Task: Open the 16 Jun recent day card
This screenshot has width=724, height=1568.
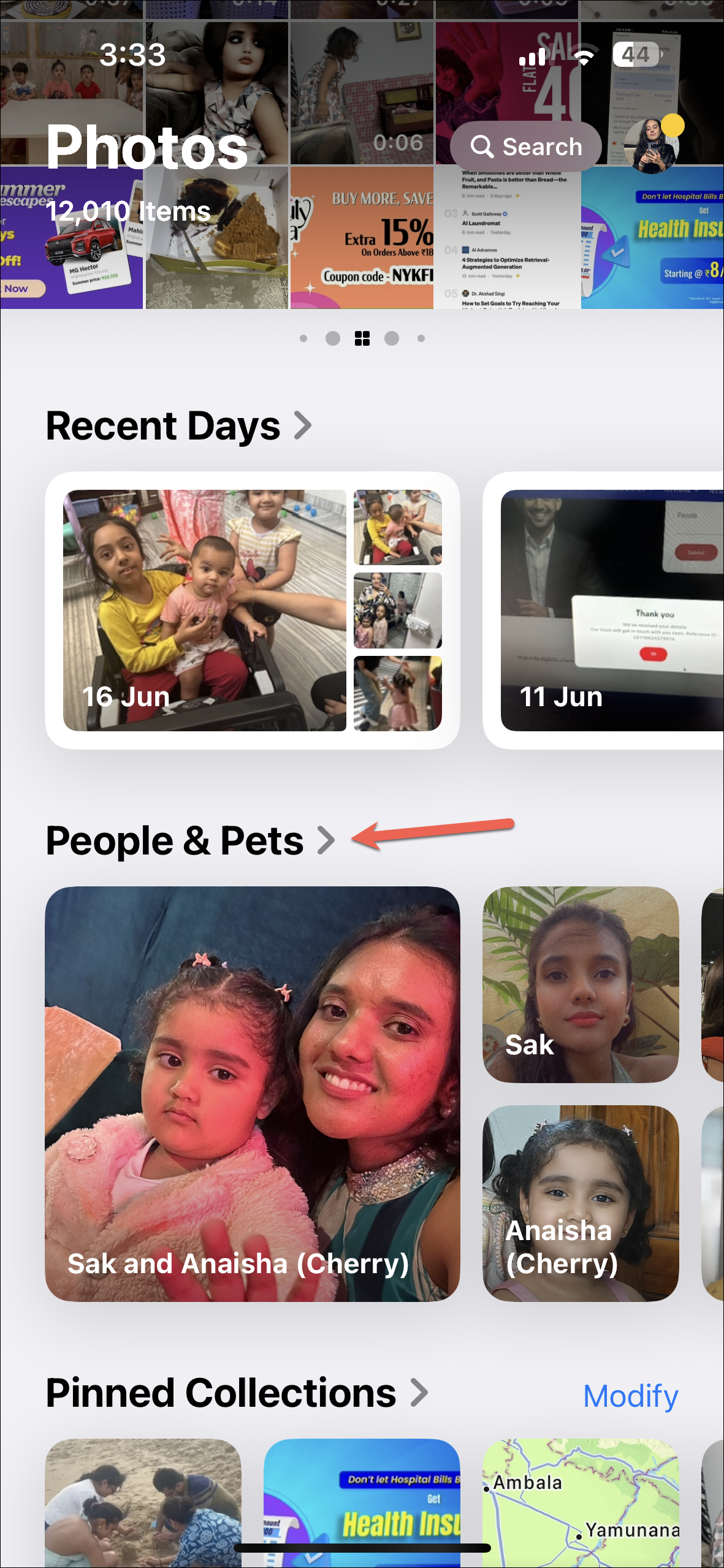Action: pyautogui.click(x=252, y=610)
